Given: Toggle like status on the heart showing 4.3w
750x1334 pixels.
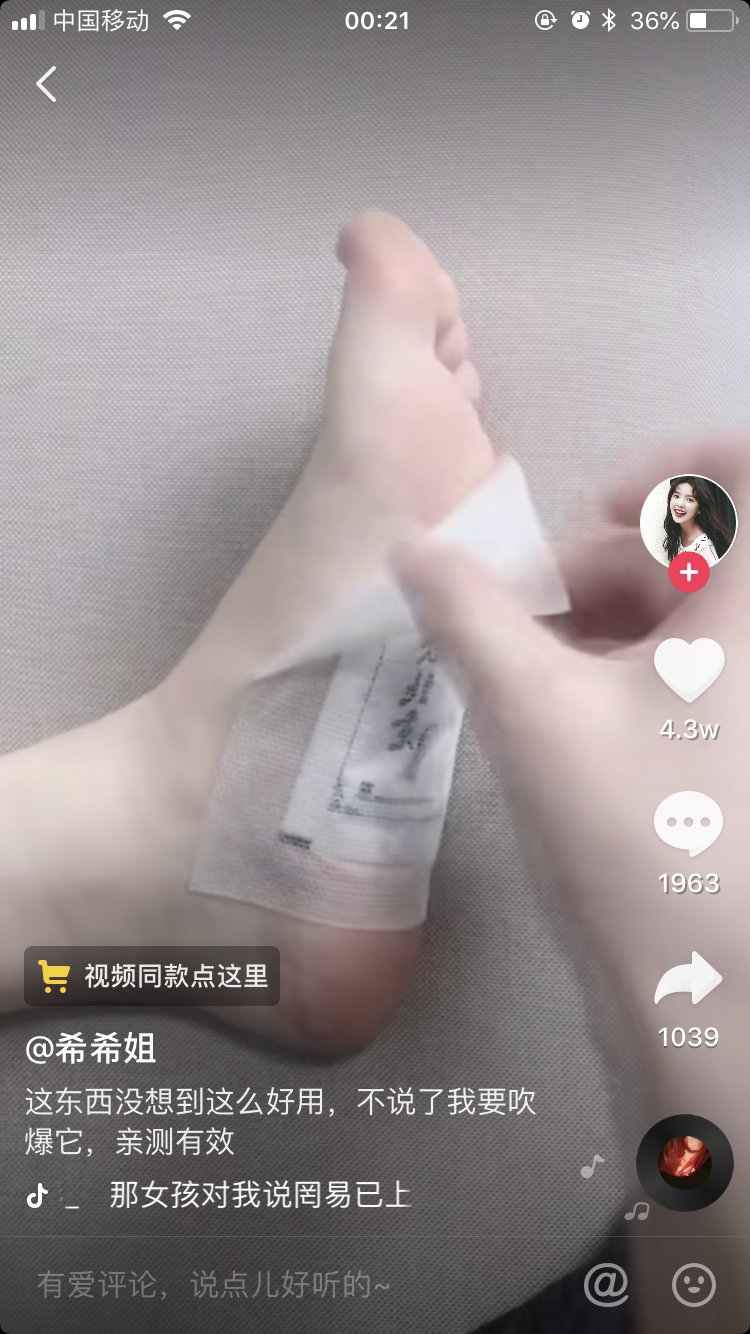Looking at the screenshot, I should (x=687, y=670).
